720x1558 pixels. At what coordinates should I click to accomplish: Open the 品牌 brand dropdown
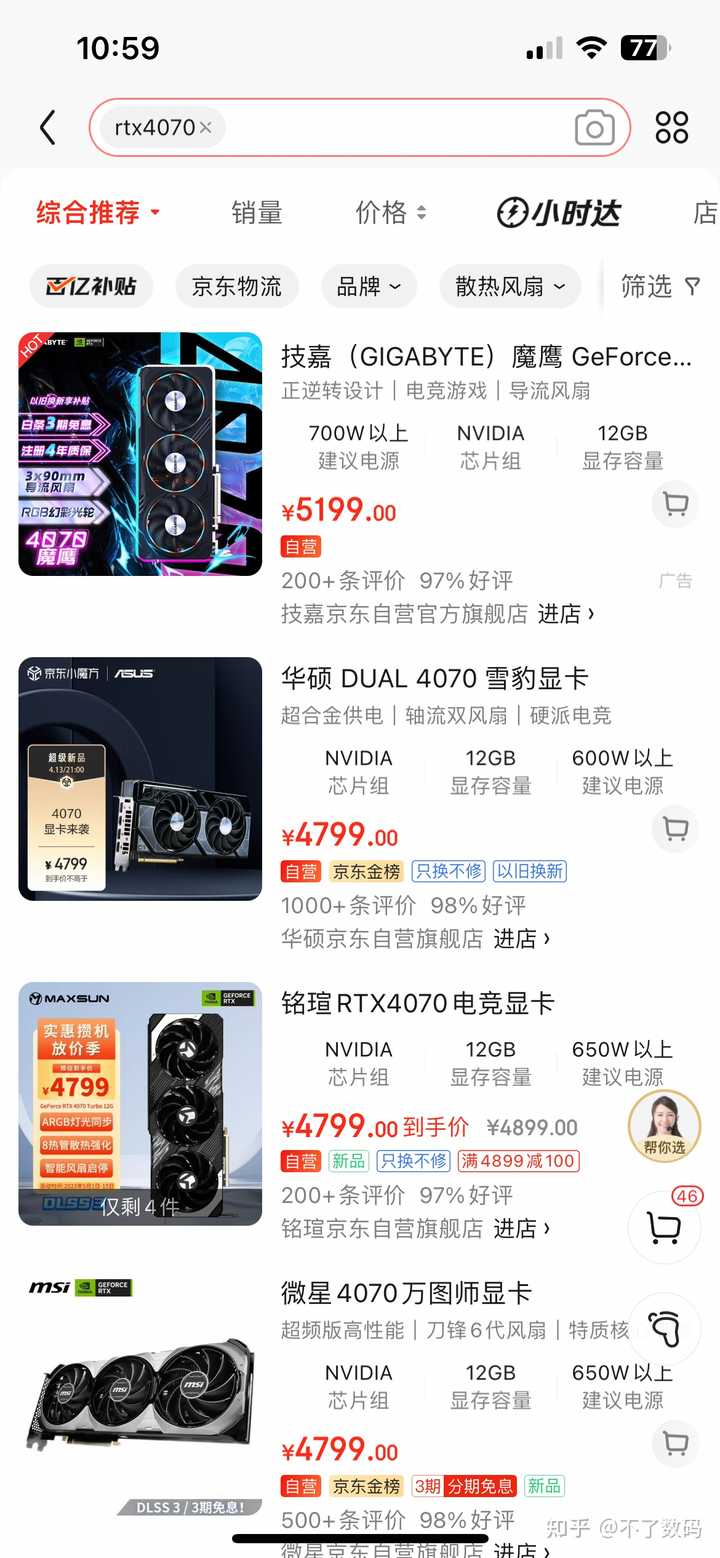tap(369, 286)
